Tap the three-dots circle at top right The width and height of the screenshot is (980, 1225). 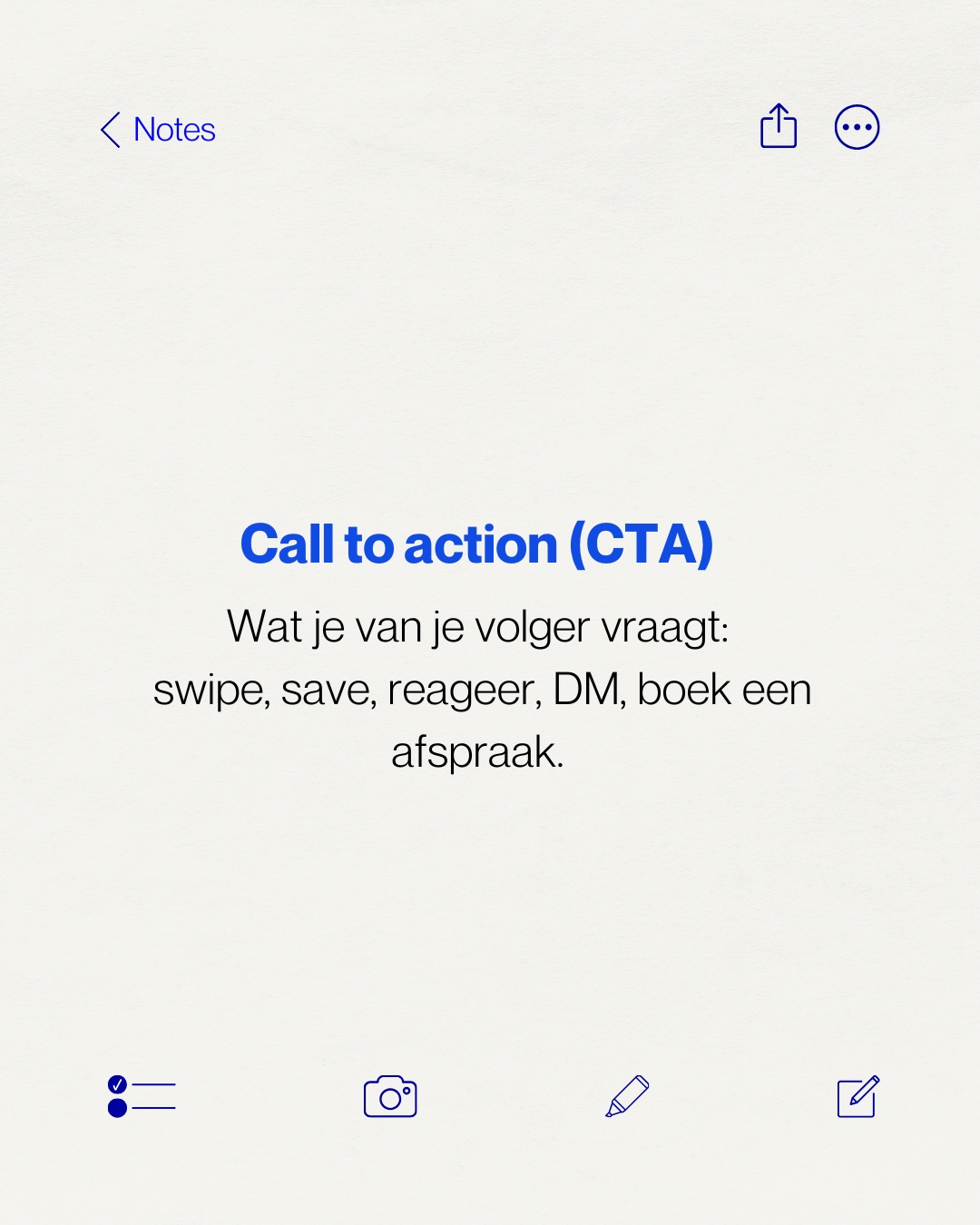(x=856, y=127)
